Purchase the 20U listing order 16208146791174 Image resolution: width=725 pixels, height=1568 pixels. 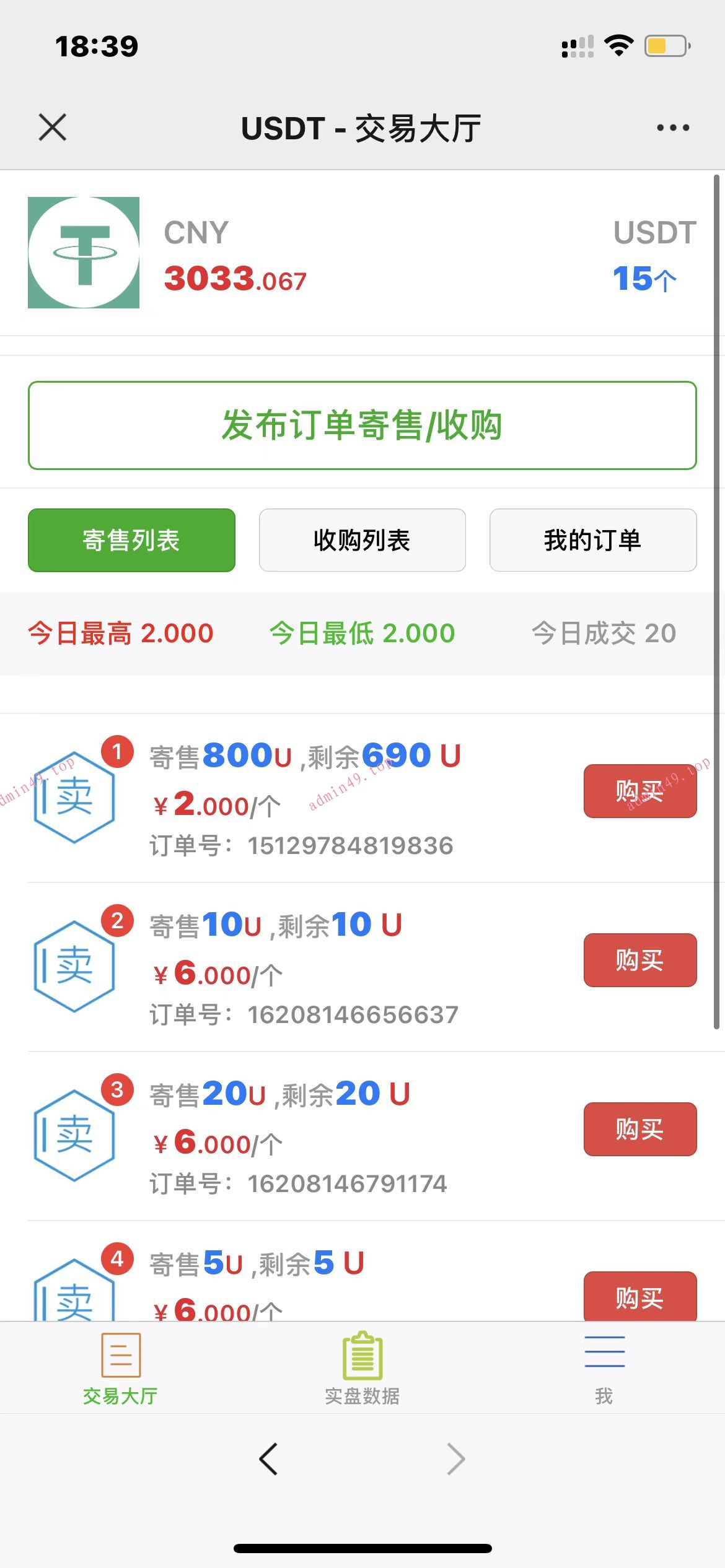(x=639, y=1129)
